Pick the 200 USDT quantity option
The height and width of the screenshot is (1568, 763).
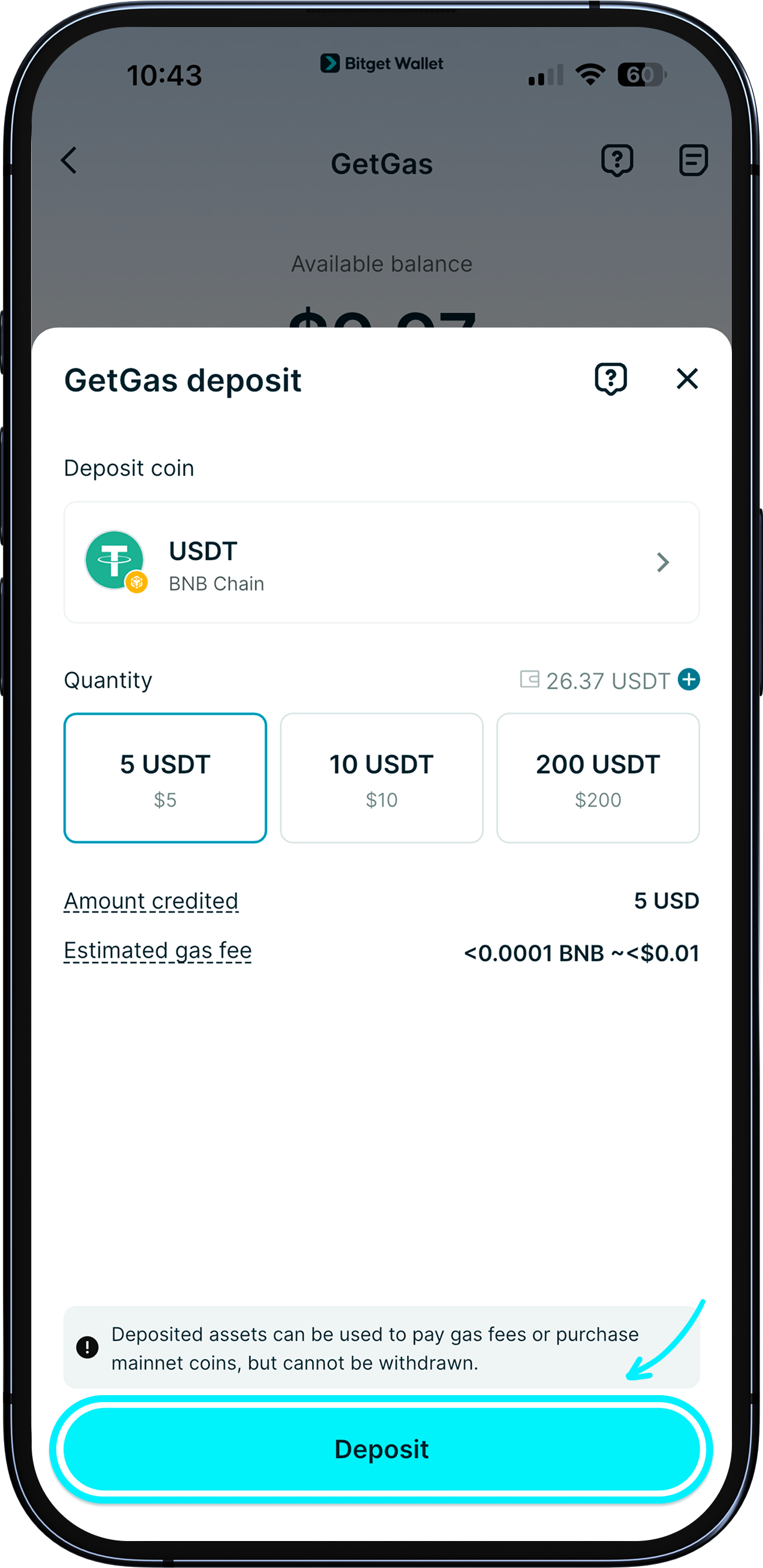tap(598, 778)
